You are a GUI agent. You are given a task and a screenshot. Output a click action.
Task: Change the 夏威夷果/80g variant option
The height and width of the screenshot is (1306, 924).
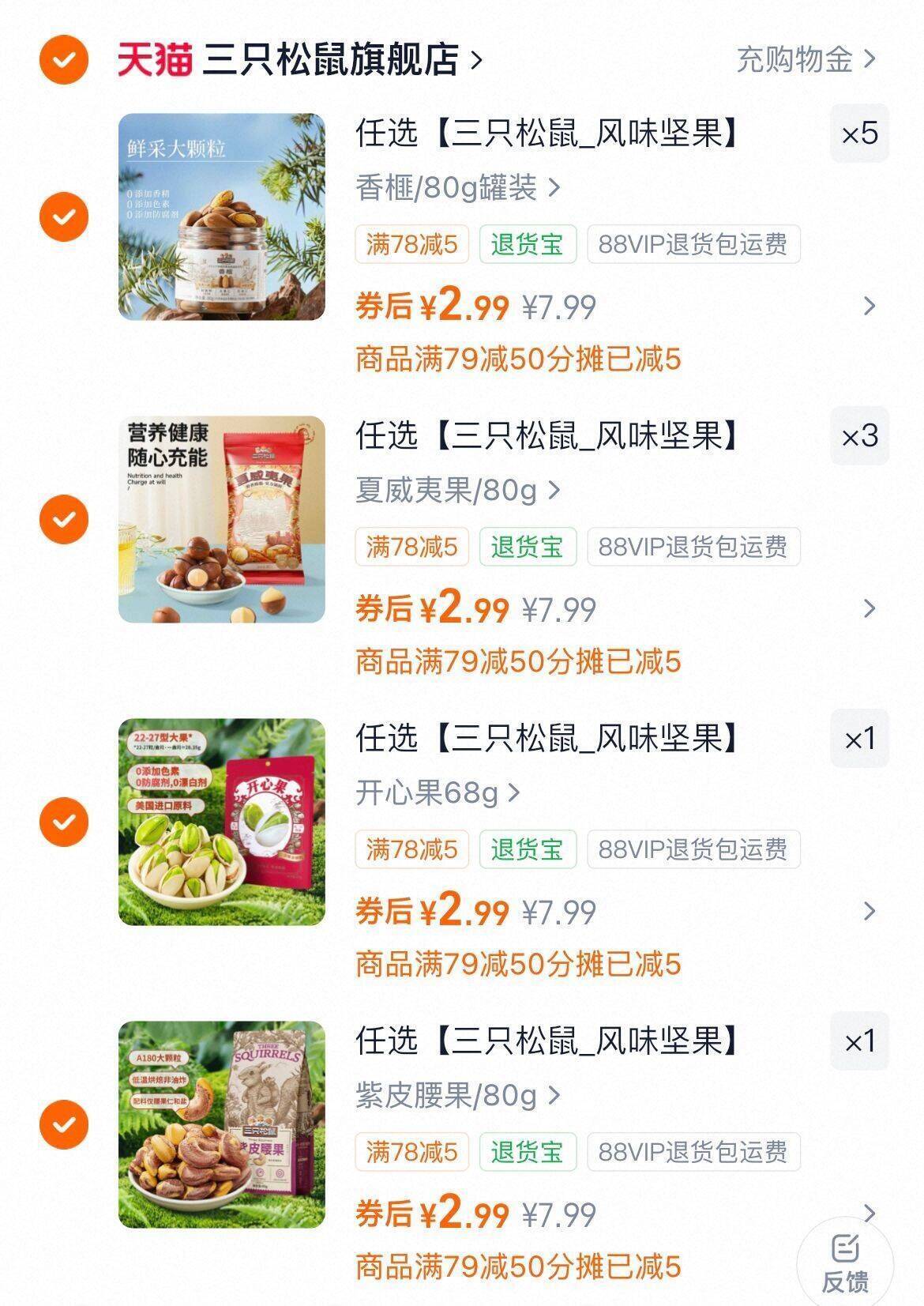(x=457, y=491)
